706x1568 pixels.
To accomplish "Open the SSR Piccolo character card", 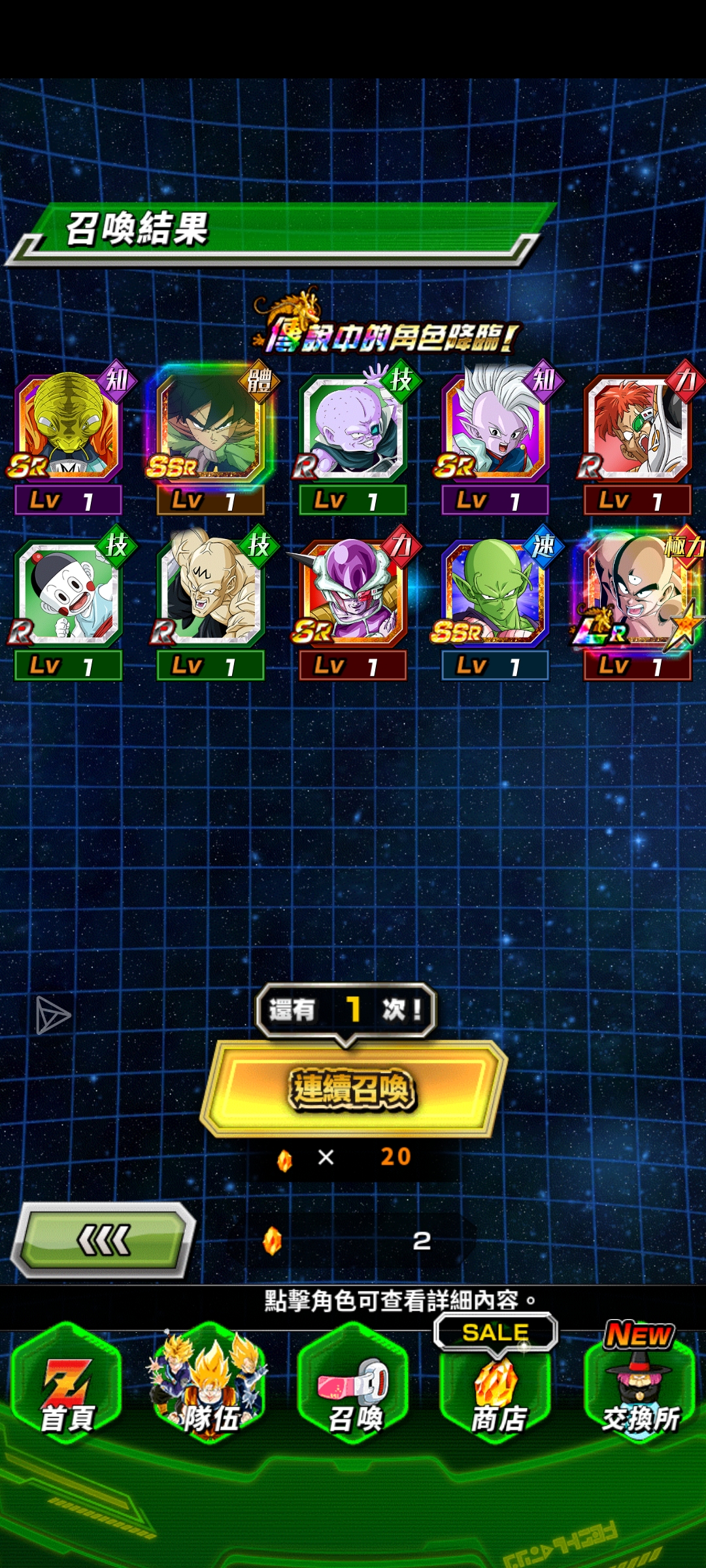I will [x=495, y=591].
